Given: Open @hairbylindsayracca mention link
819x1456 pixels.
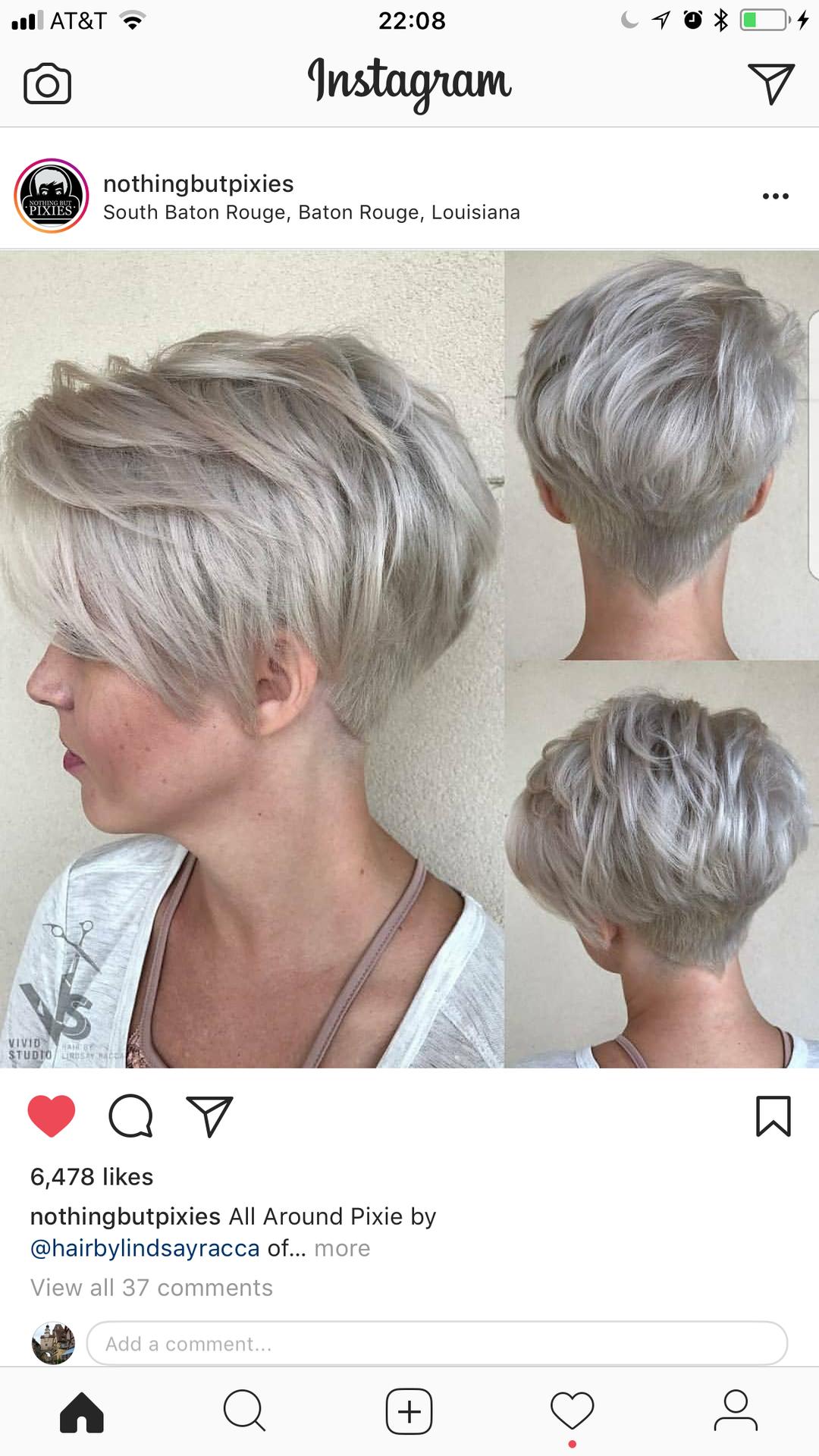Looking at the screenshot, I should (145, 1248).
